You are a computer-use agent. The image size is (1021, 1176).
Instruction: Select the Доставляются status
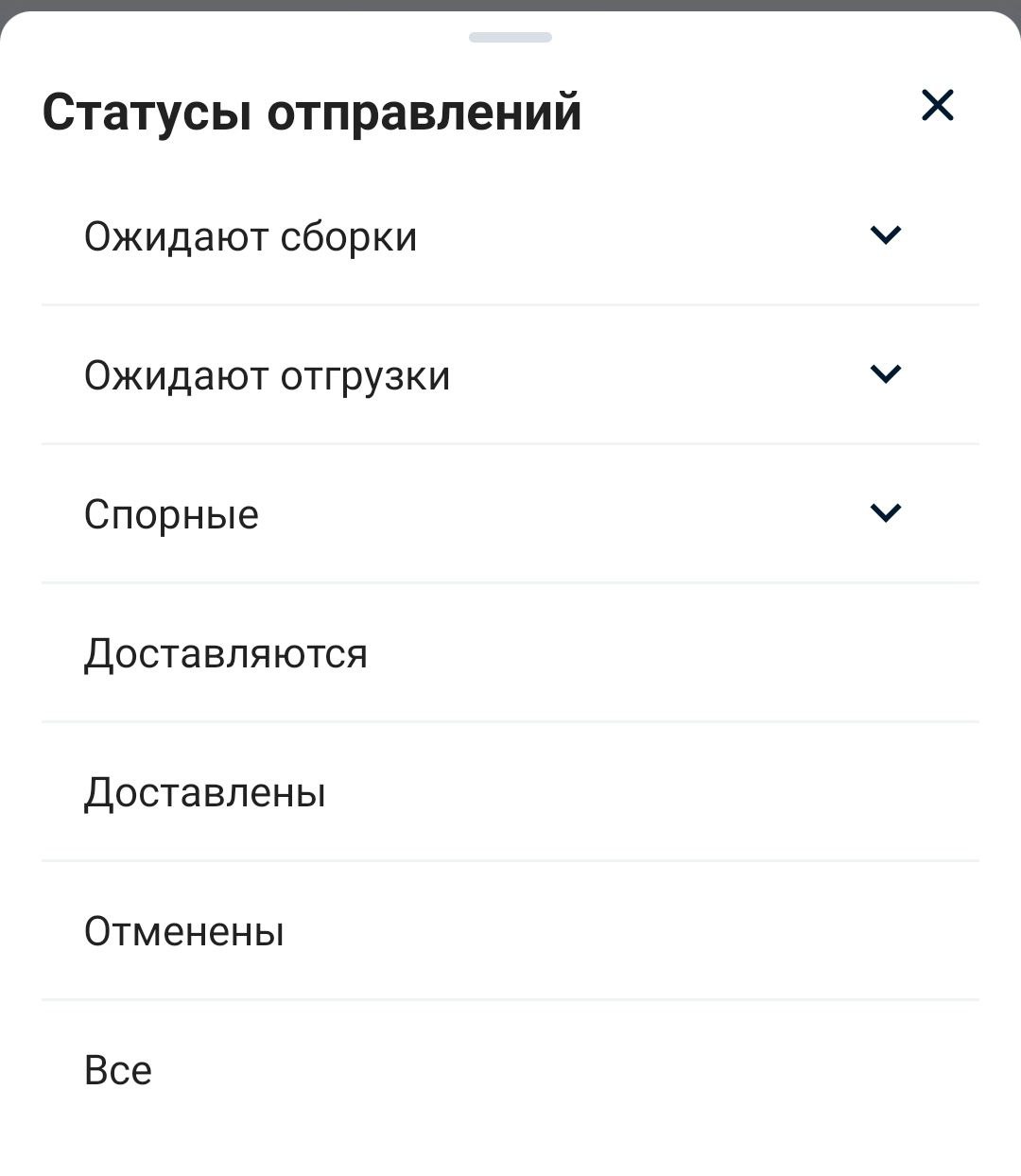point(226,653)
